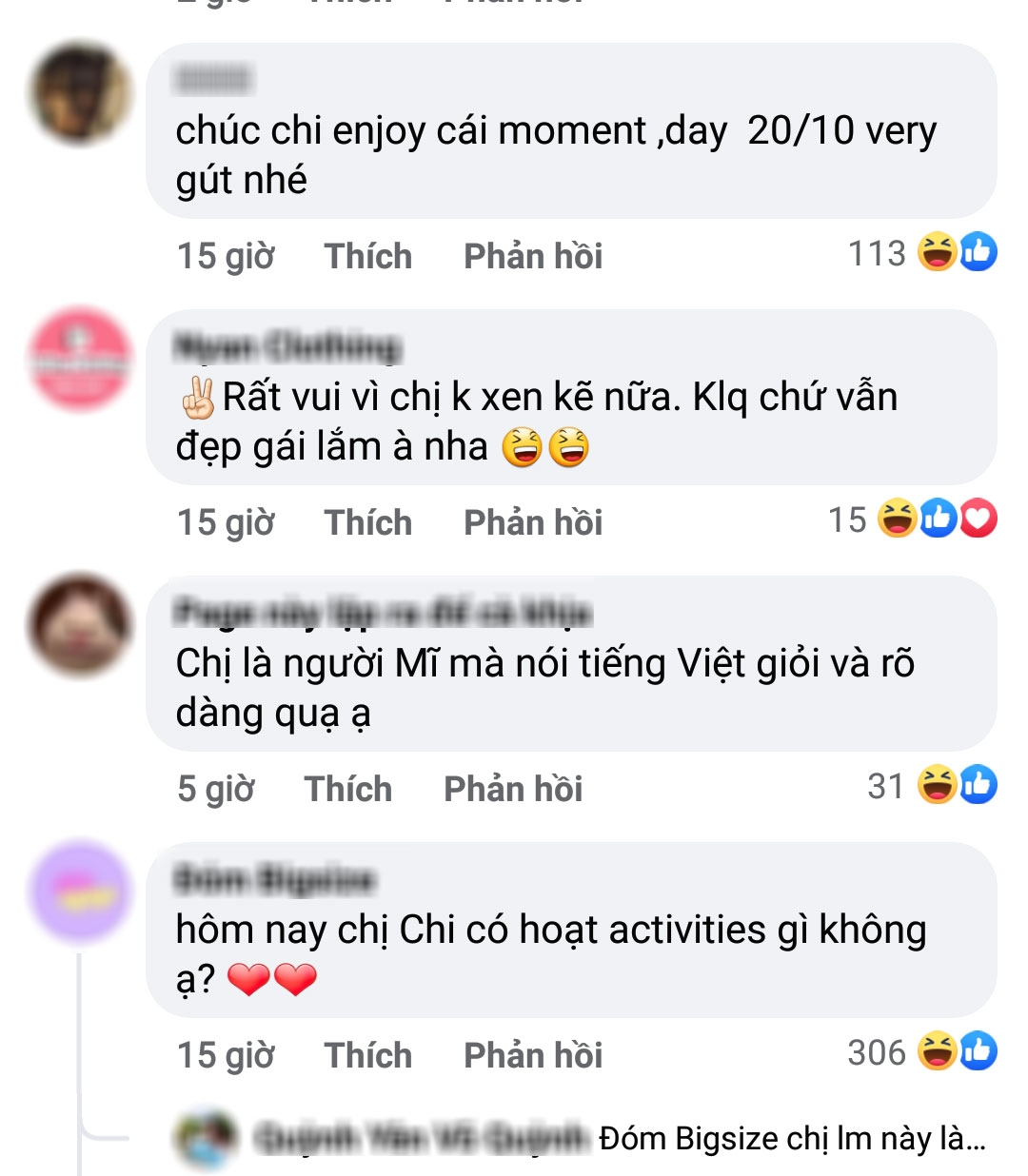Like the 'Rất vui vì chị k xen kẽ' comment
Viewport: 1028px width, 1176px height.
367,522
